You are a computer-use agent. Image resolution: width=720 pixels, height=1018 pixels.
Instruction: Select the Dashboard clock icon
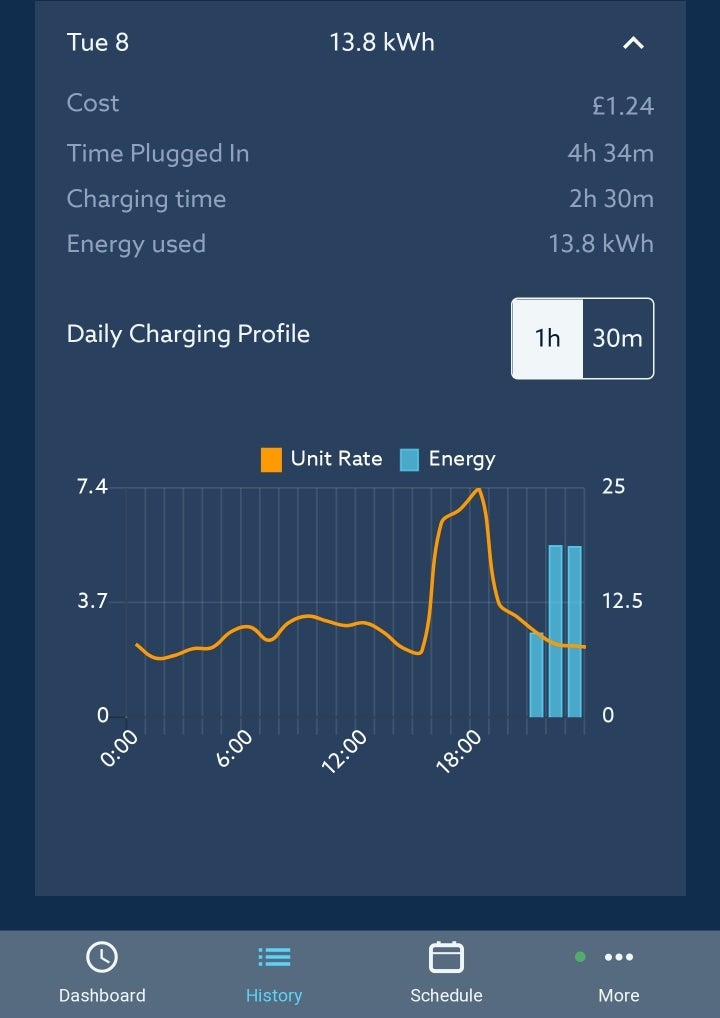pos(101,957)
